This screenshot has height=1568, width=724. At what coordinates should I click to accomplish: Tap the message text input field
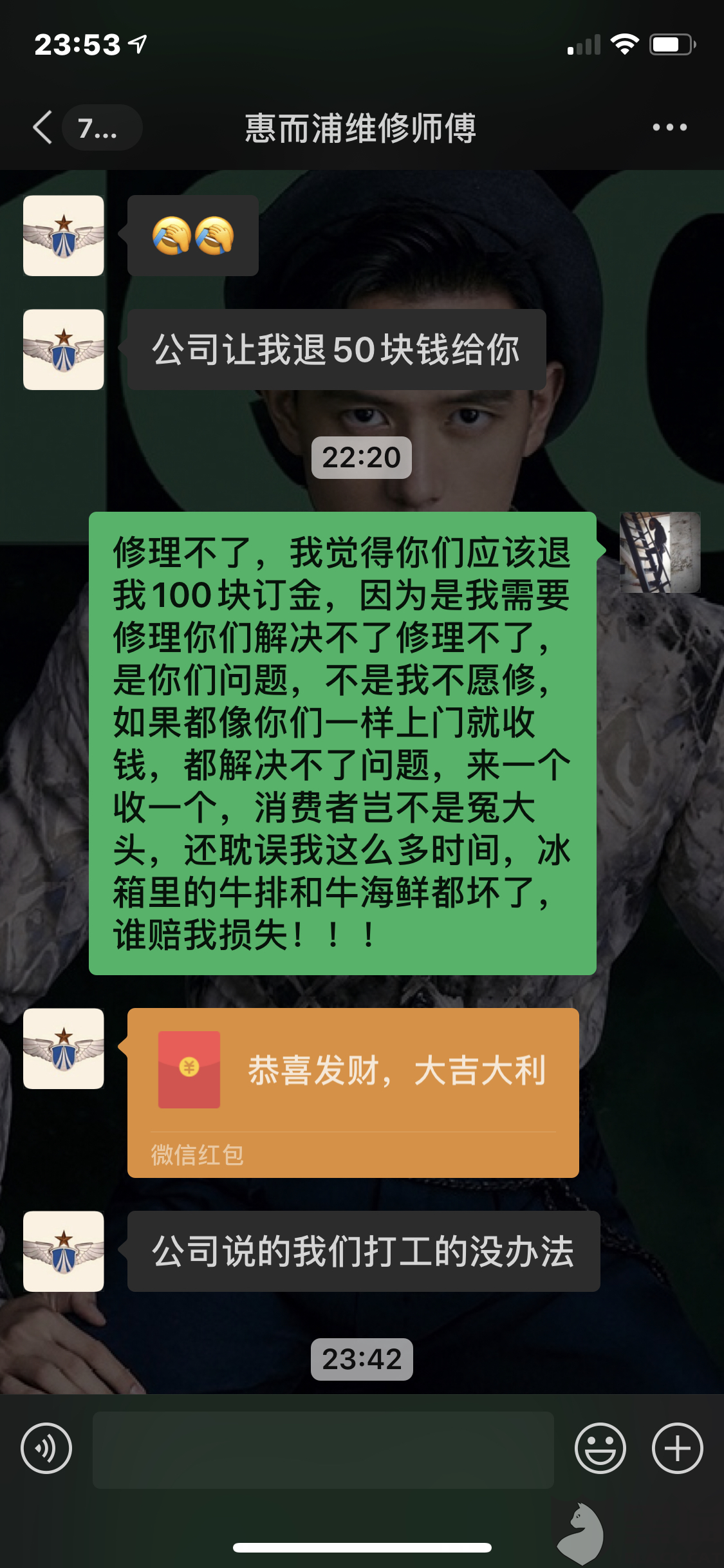coord(323,1450)
